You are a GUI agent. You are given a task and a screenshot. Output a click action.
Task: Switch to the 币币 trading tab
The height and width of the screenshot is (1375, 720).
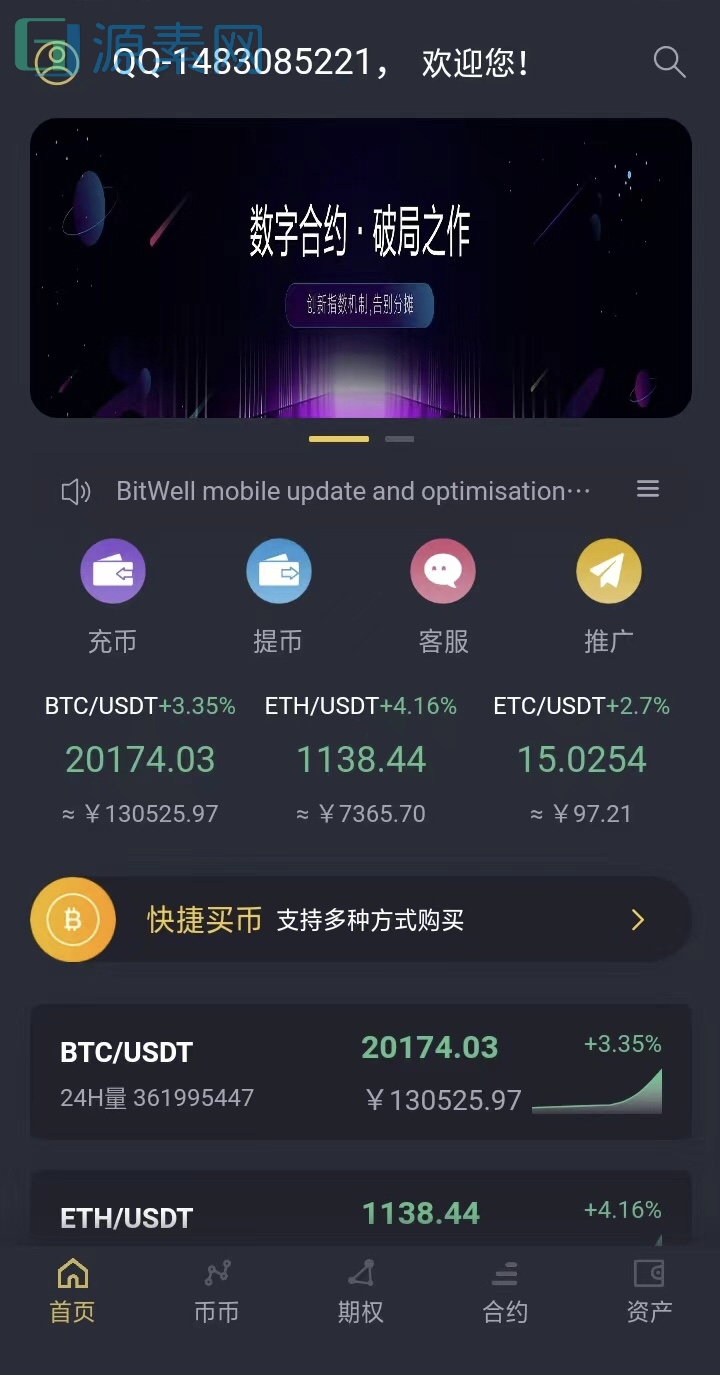click(x=215, y=1290)
